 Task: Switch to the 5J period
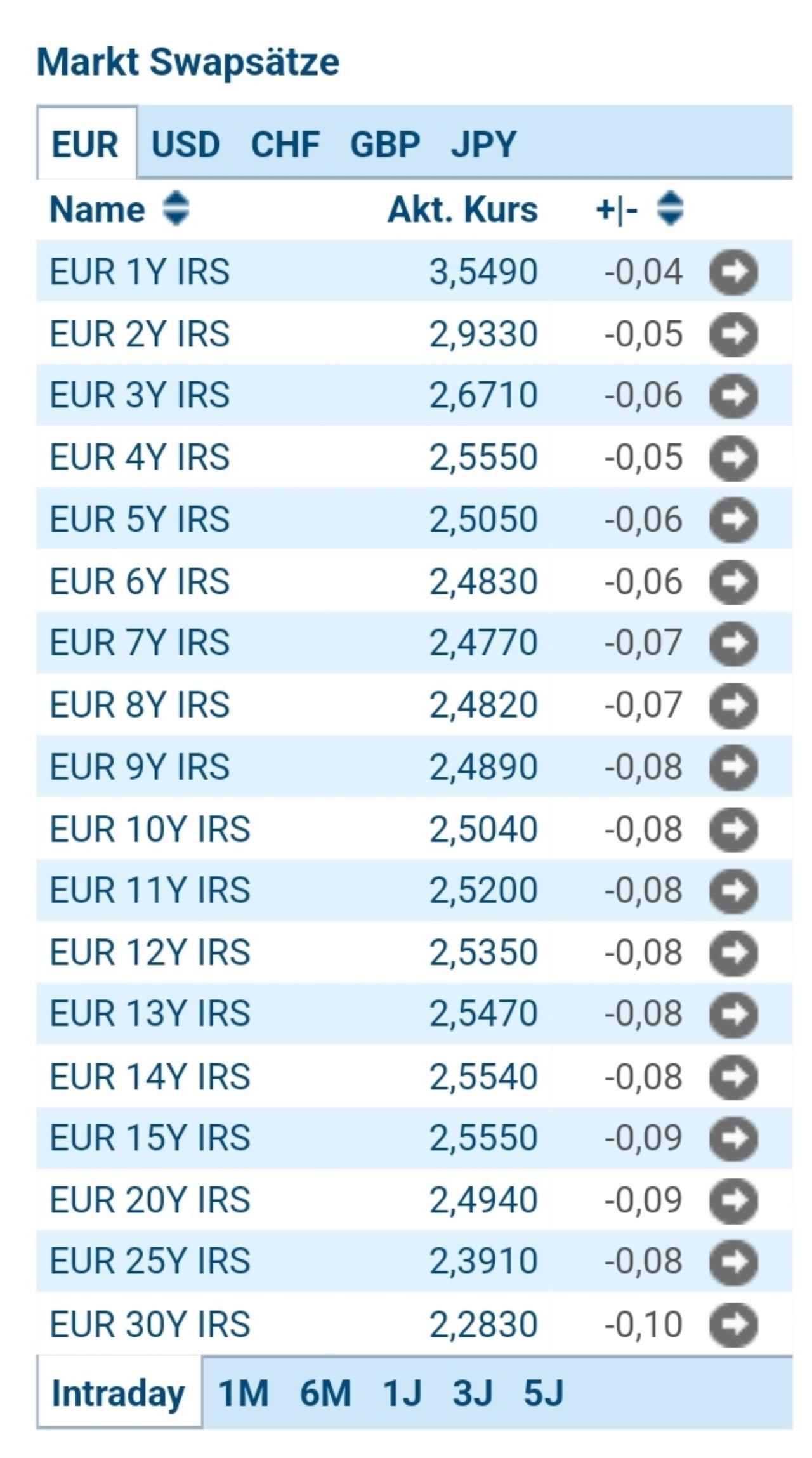(544, 1393)
